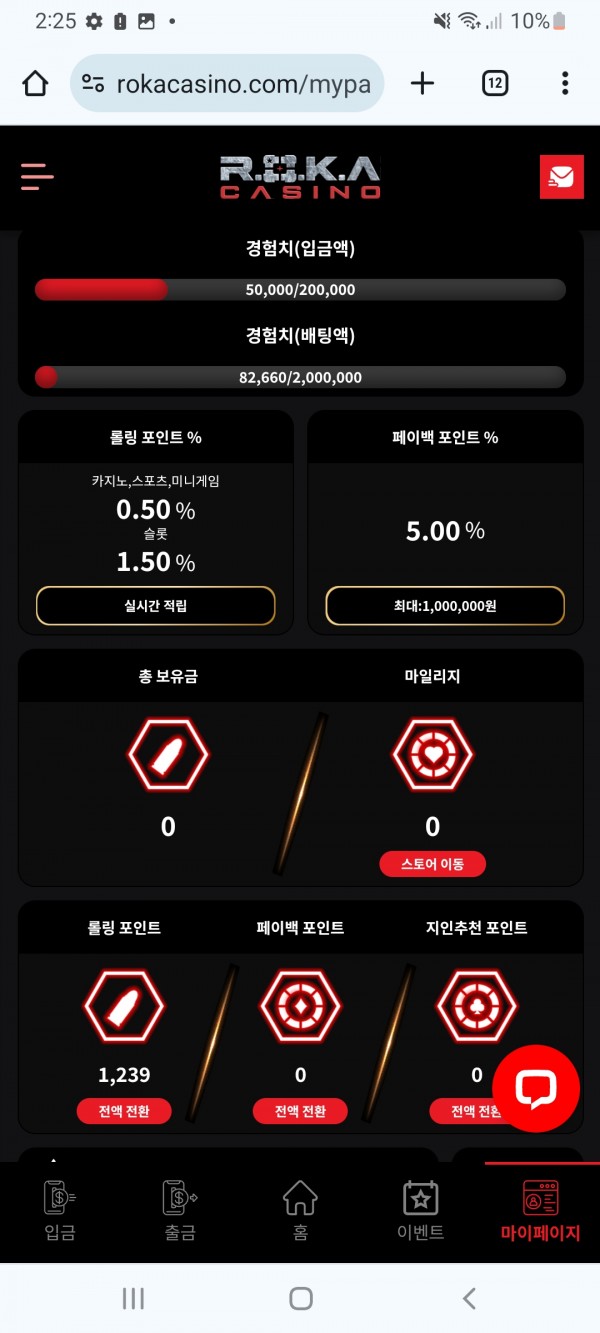Go back using system navigation
600x1333 pixels.
tap(469, 1298)
